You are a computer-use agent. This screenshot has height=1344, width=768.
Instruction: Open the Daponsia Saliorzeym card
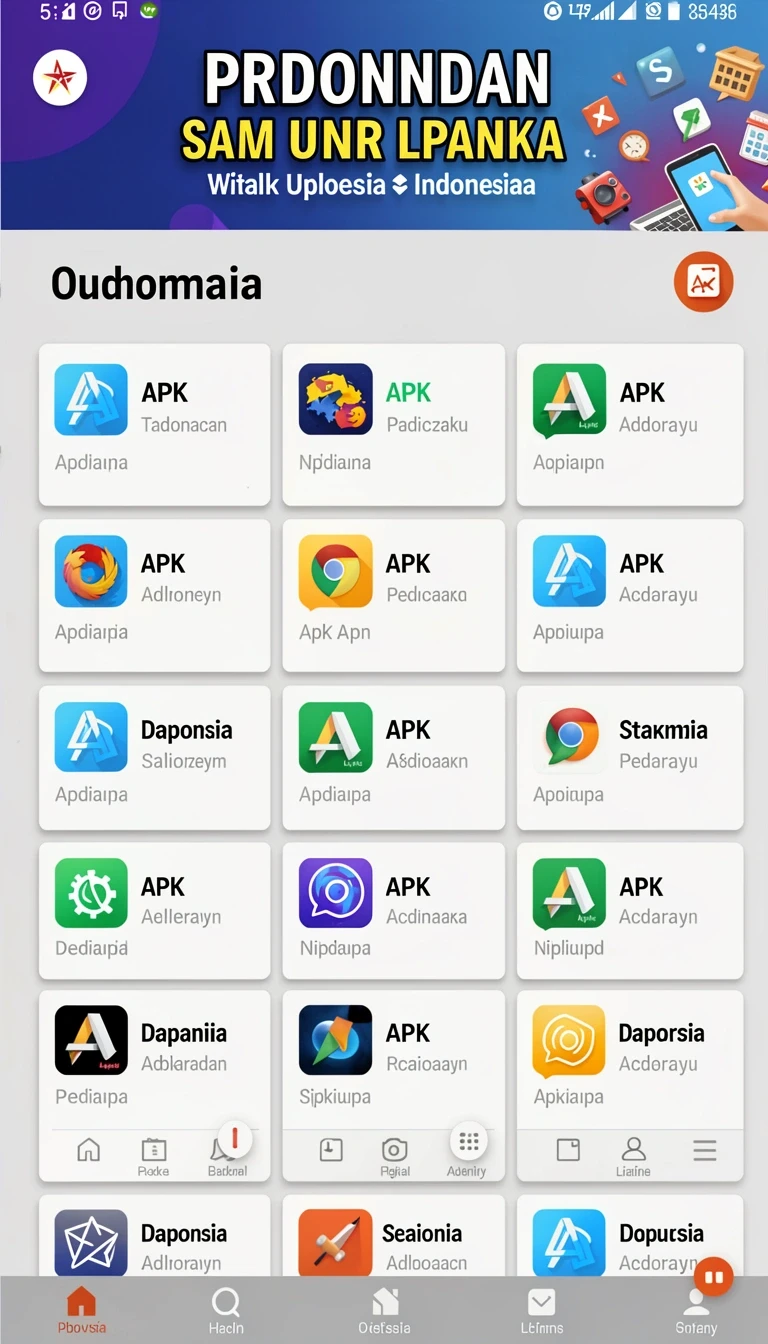(154, 758)
